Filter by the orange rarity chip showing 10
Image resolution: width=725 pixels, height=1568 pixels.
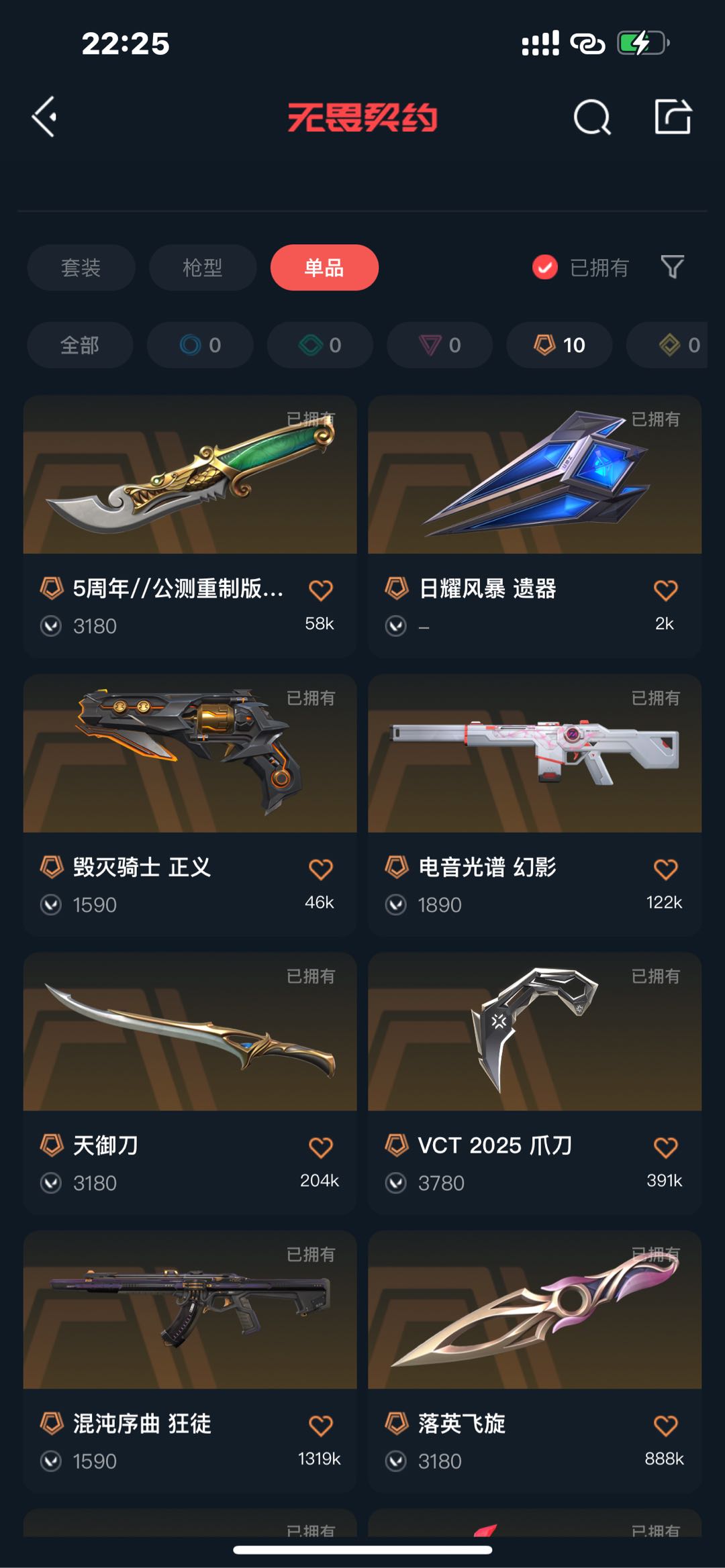pos(559,345)
